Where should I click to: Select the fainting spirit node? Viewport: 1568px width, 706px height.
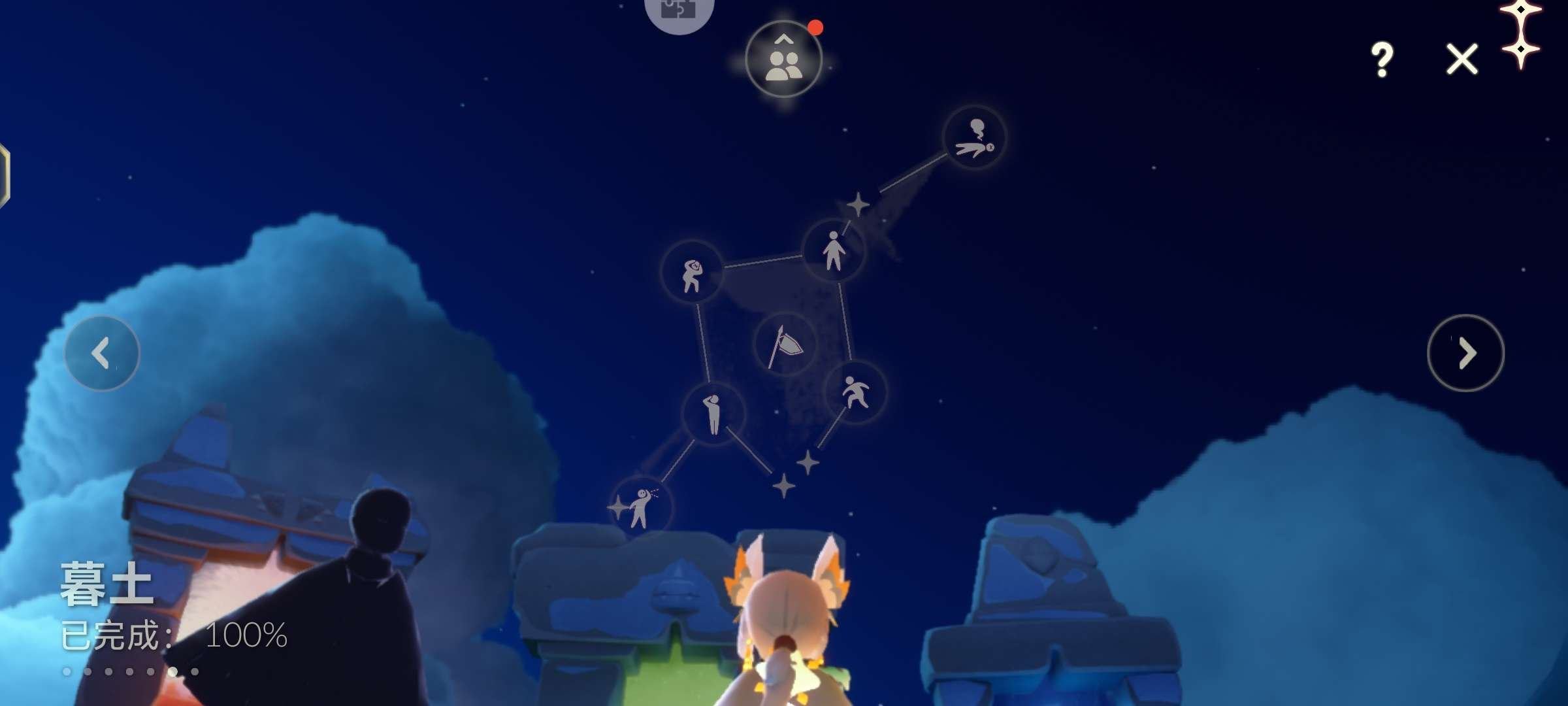pyautogui.click(x=974, y=138)
